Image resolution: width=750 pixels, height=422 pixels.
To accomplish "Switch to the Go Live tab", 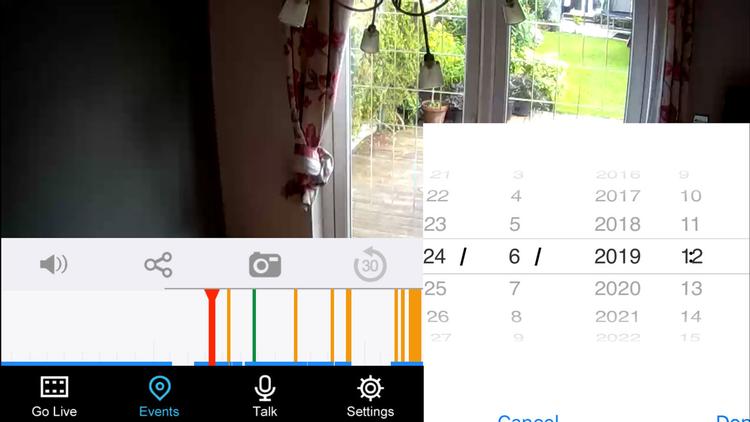I will (54, 396).
